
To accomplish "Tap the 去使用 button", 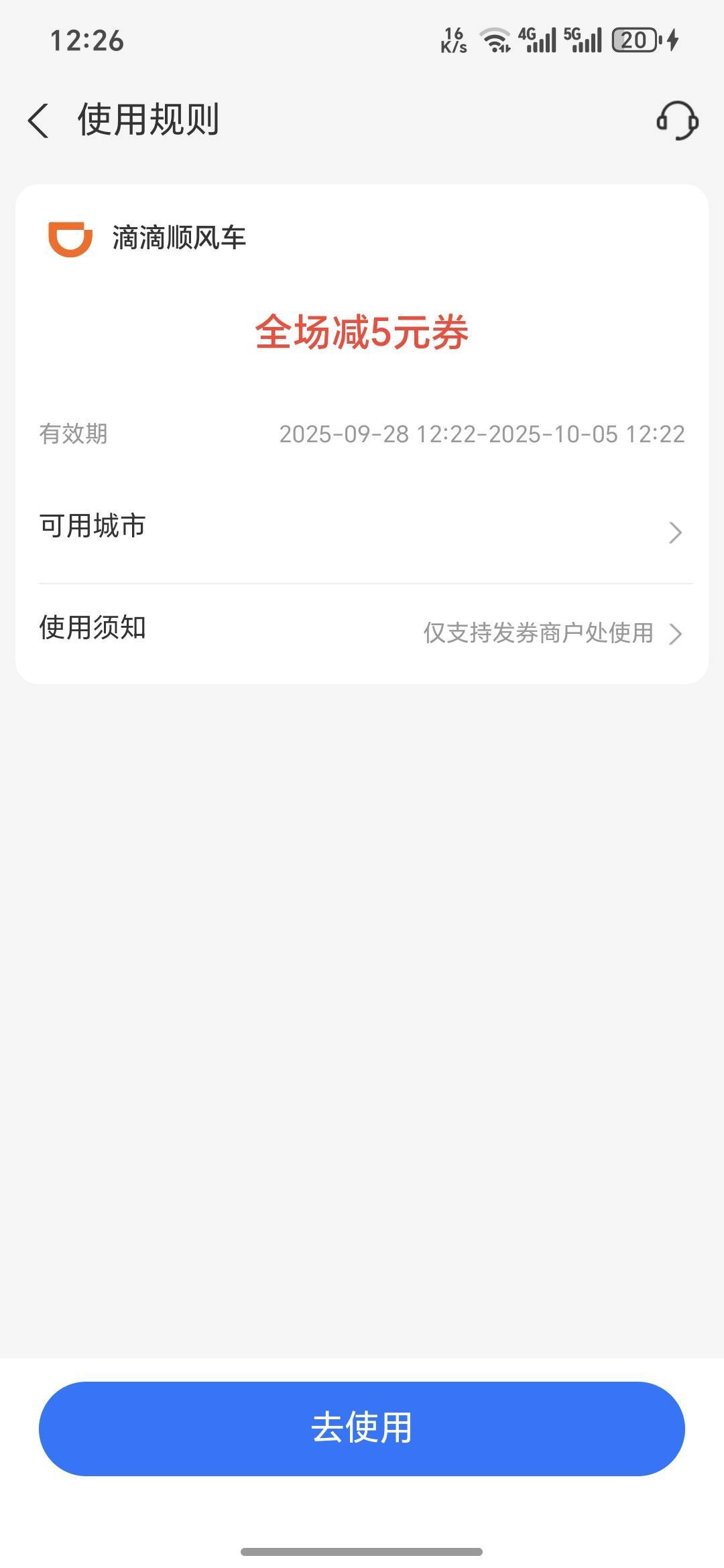I will click(362, 1428).
